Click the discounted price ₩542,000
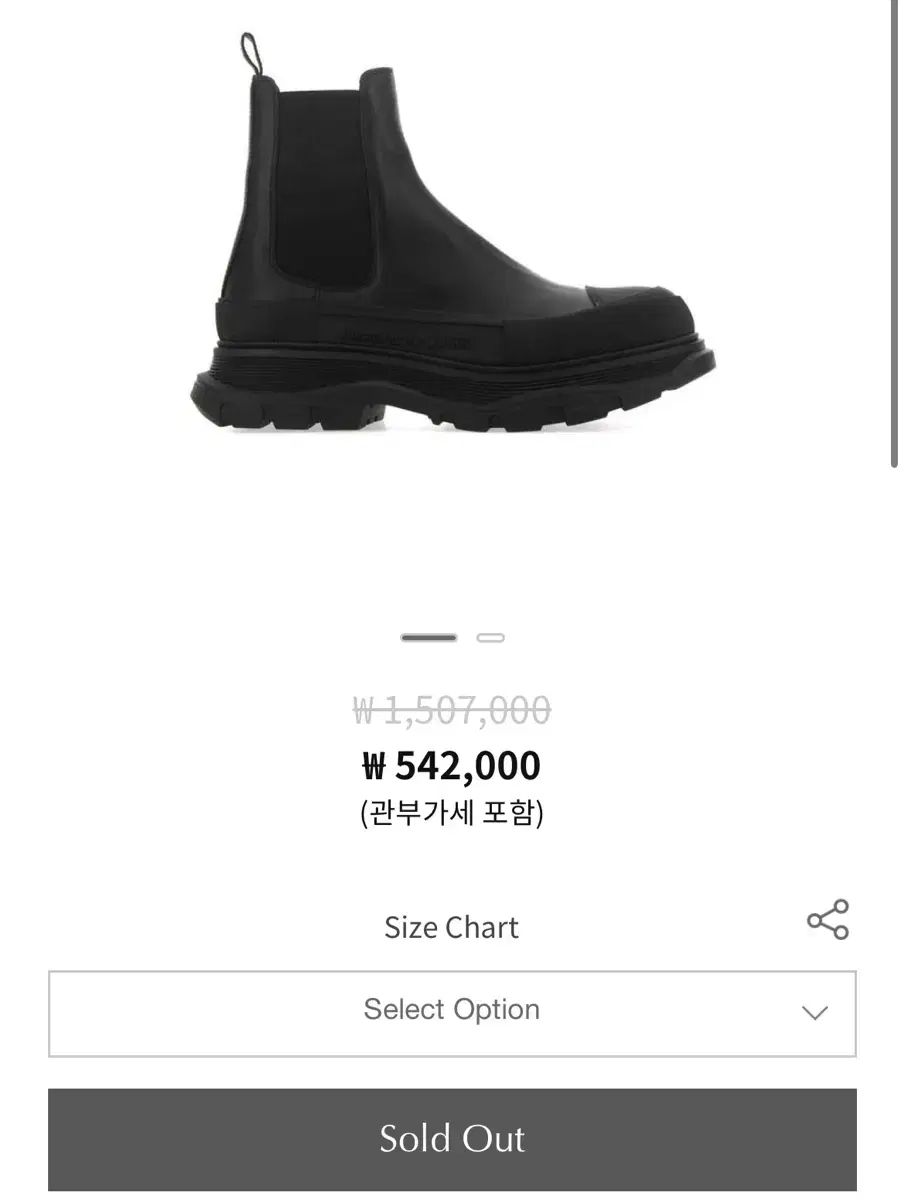The image size is (905, 1200). (452, 764)
